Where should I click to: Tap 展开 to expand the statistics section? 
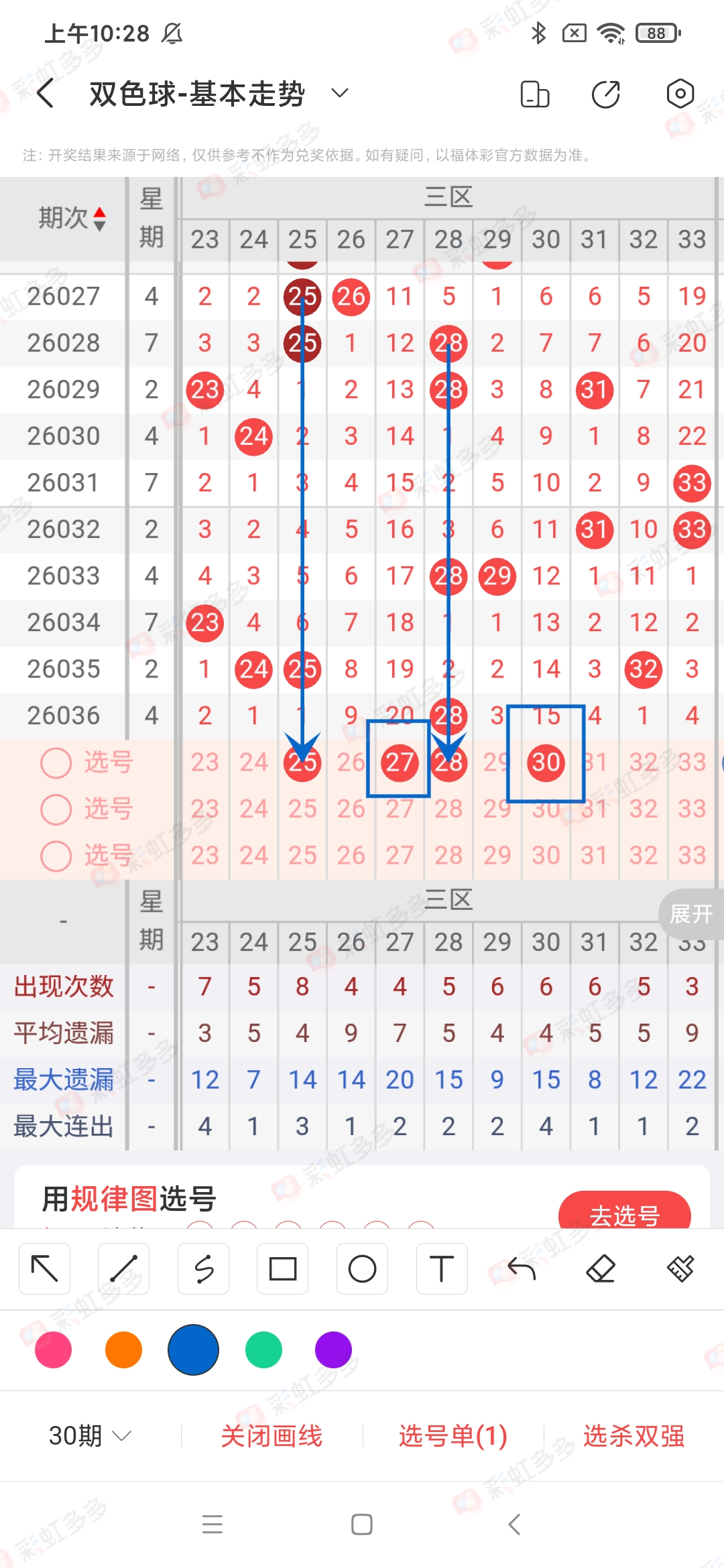[690, 914]
